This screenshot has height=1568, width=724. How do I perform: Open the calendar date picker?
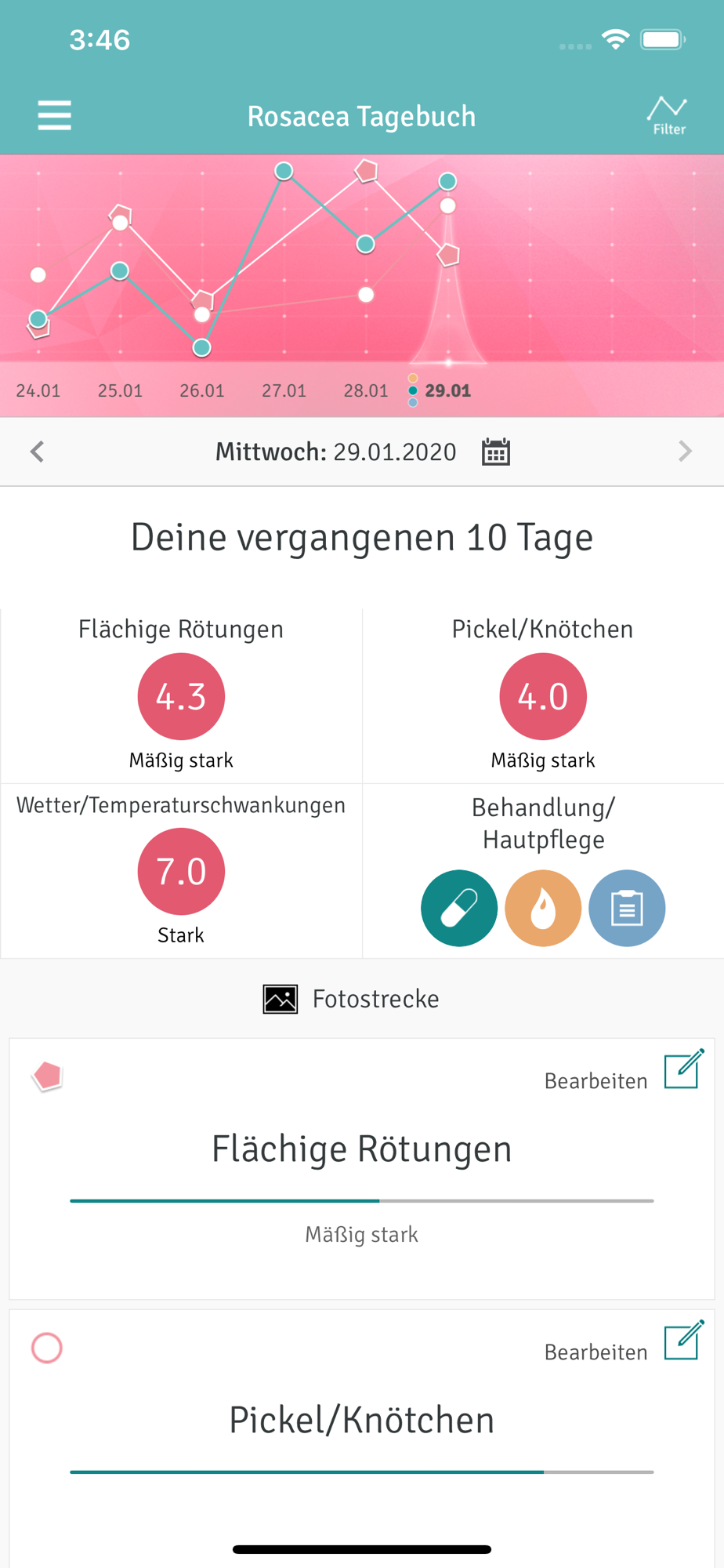coord(495,452)
